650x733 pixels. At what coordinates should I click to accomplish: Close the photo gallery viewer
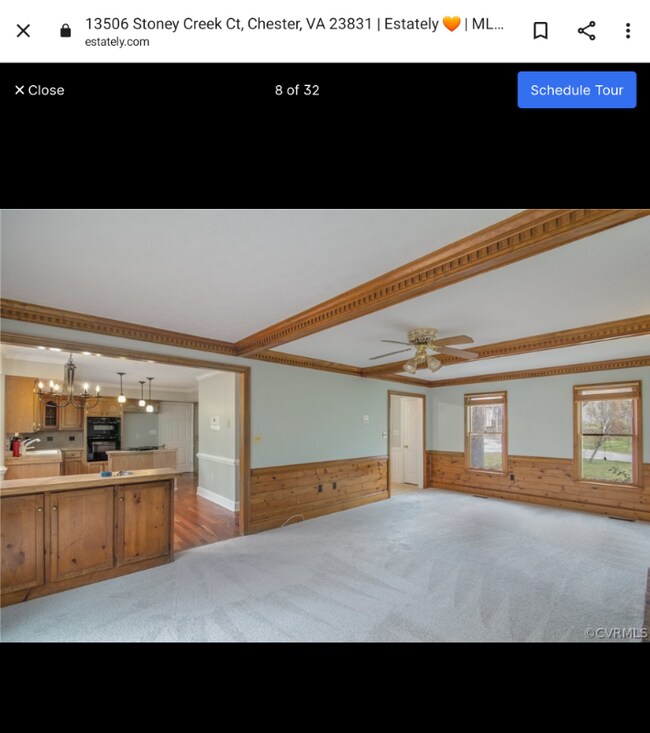pyautogui.click(x=39, y=90)
